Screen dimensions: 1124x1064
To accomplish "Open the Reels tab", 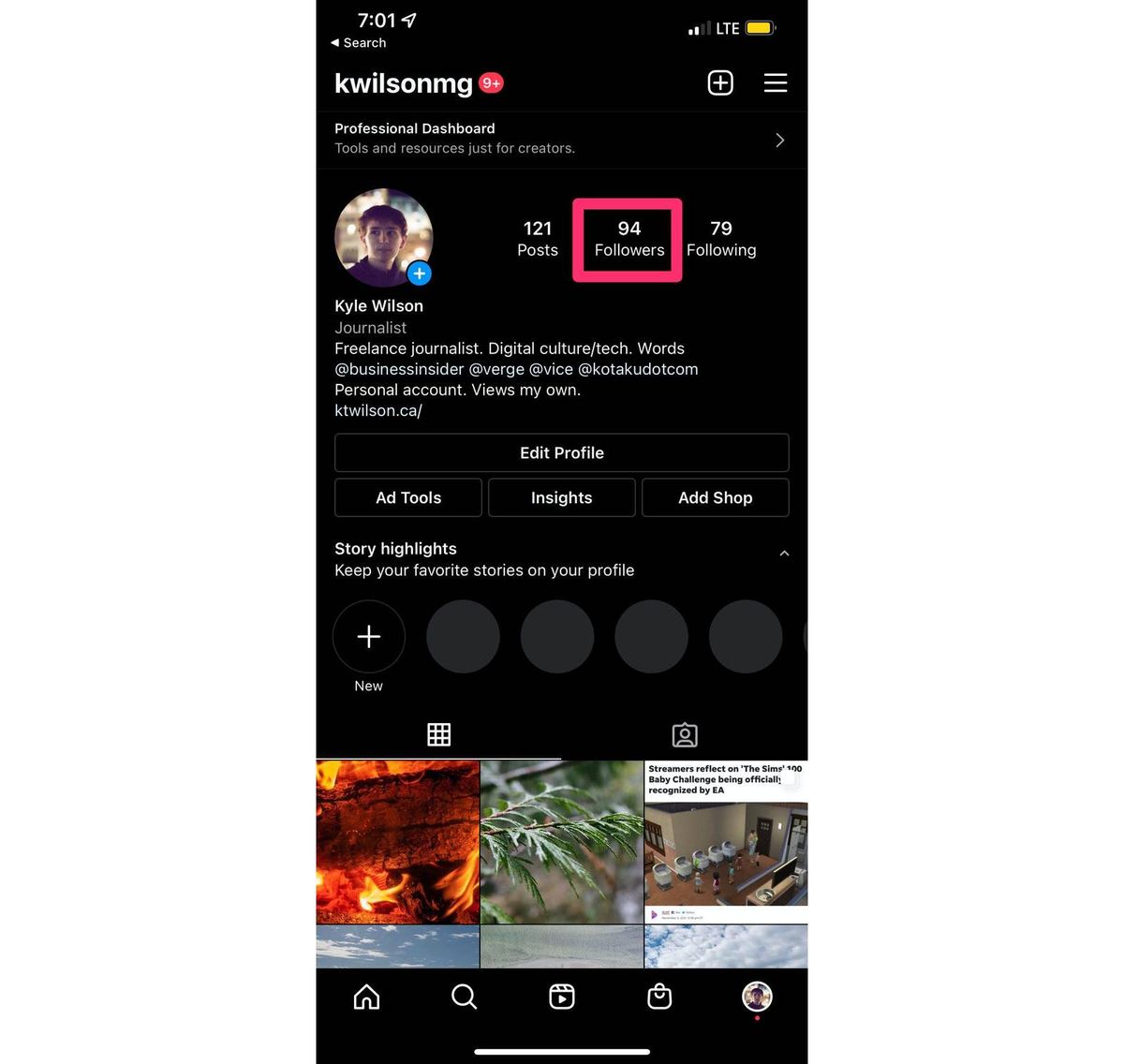I will (561, 997).
